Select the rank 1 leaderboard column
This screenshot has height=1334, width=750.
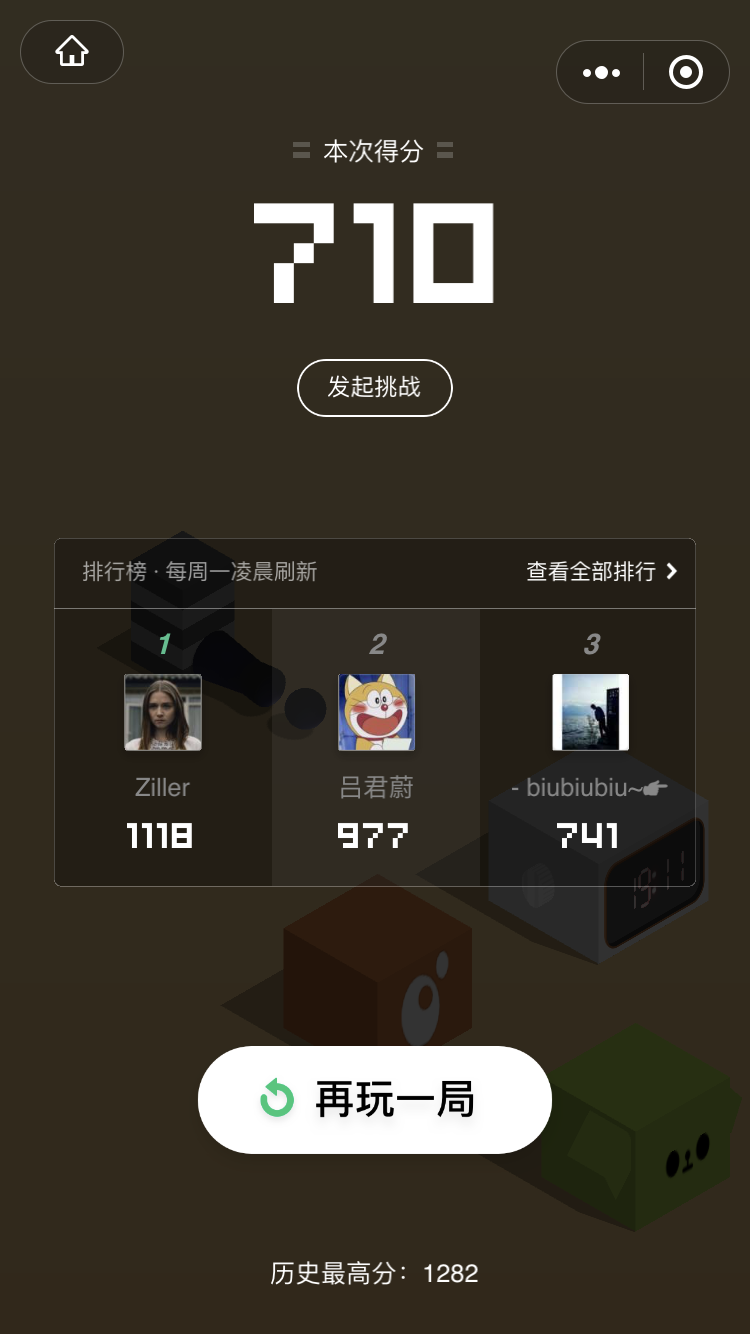[161, 745]
